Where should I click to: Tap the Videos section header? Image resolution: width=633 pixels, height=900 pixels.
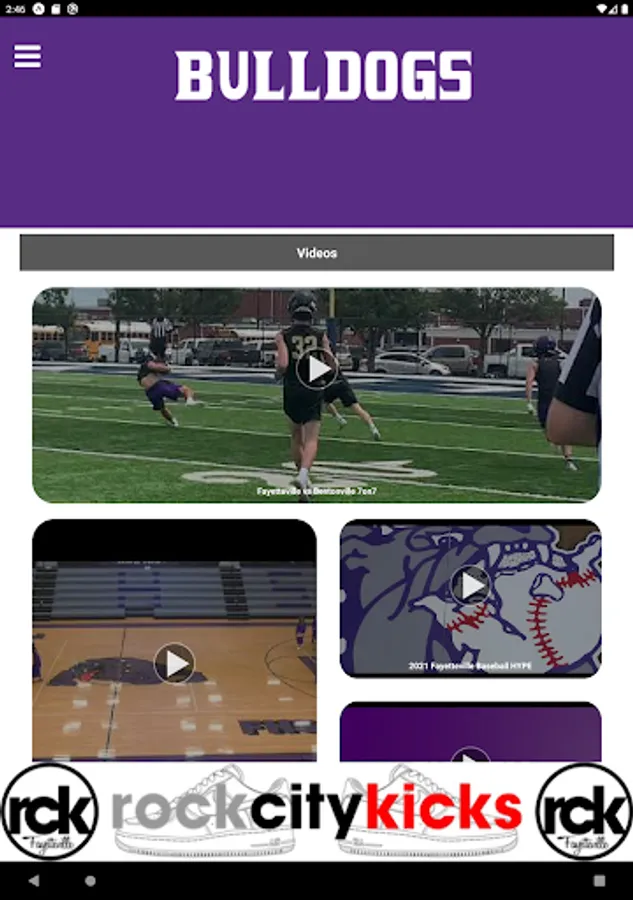[316, 253]
